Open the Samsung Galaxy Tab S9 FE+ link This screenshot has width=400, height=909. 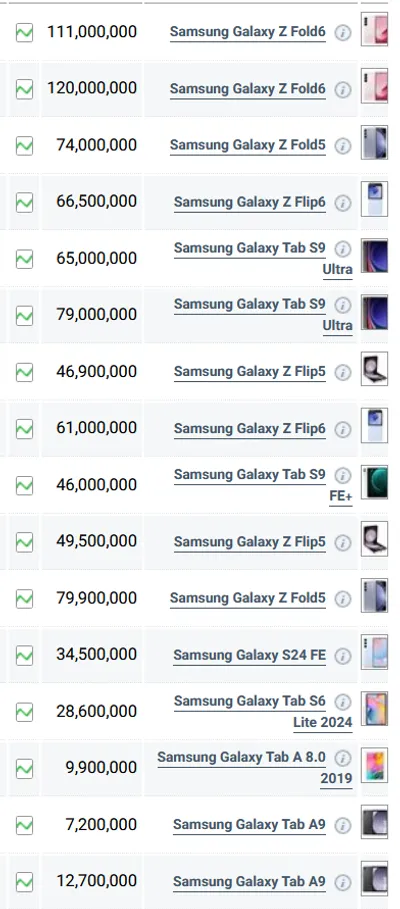pyautogui.click(x=263, y=485)
